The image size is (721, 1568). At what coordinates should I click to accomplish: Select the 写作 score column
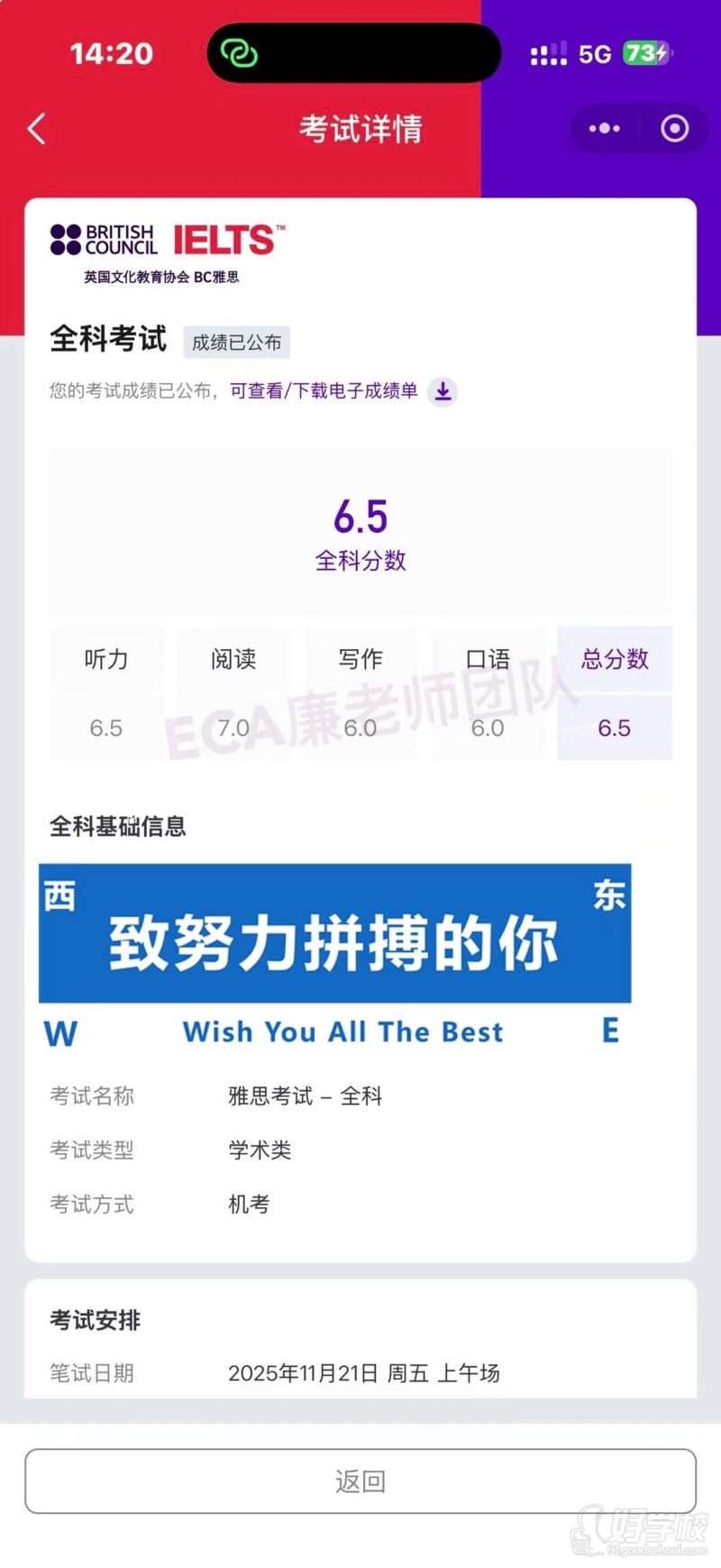pyautogui.click(x=360, y=660)
